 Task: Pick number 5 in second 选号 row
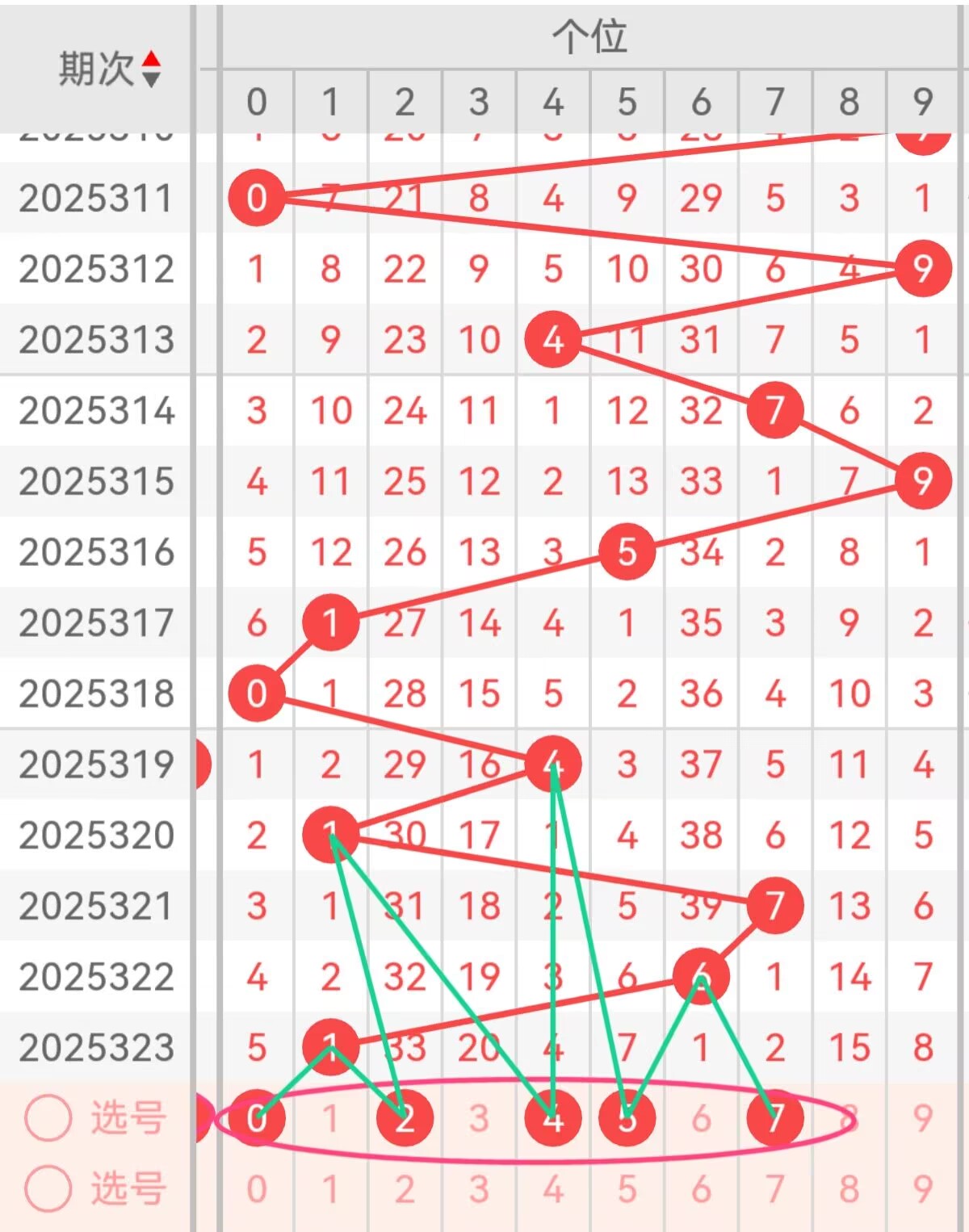627,1189
